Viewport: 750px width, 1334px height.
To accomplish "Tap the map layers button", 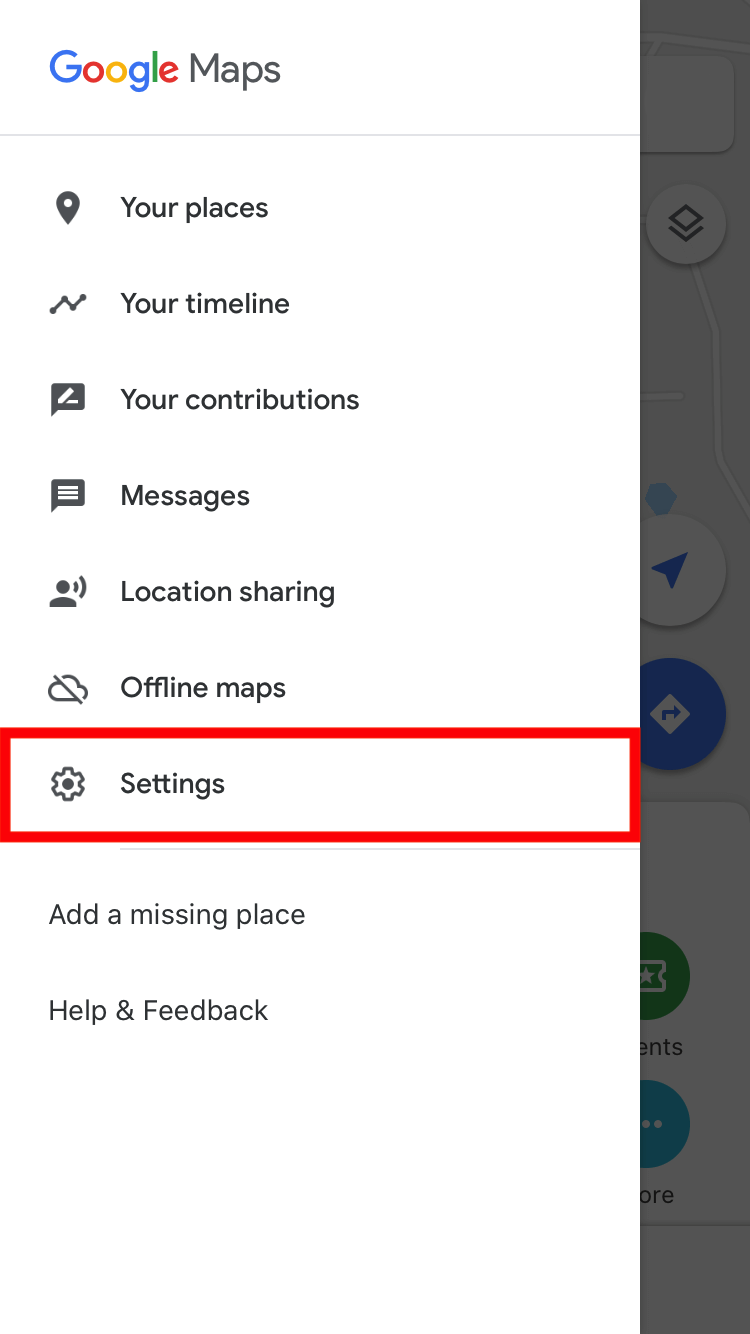I will point(686,224).
